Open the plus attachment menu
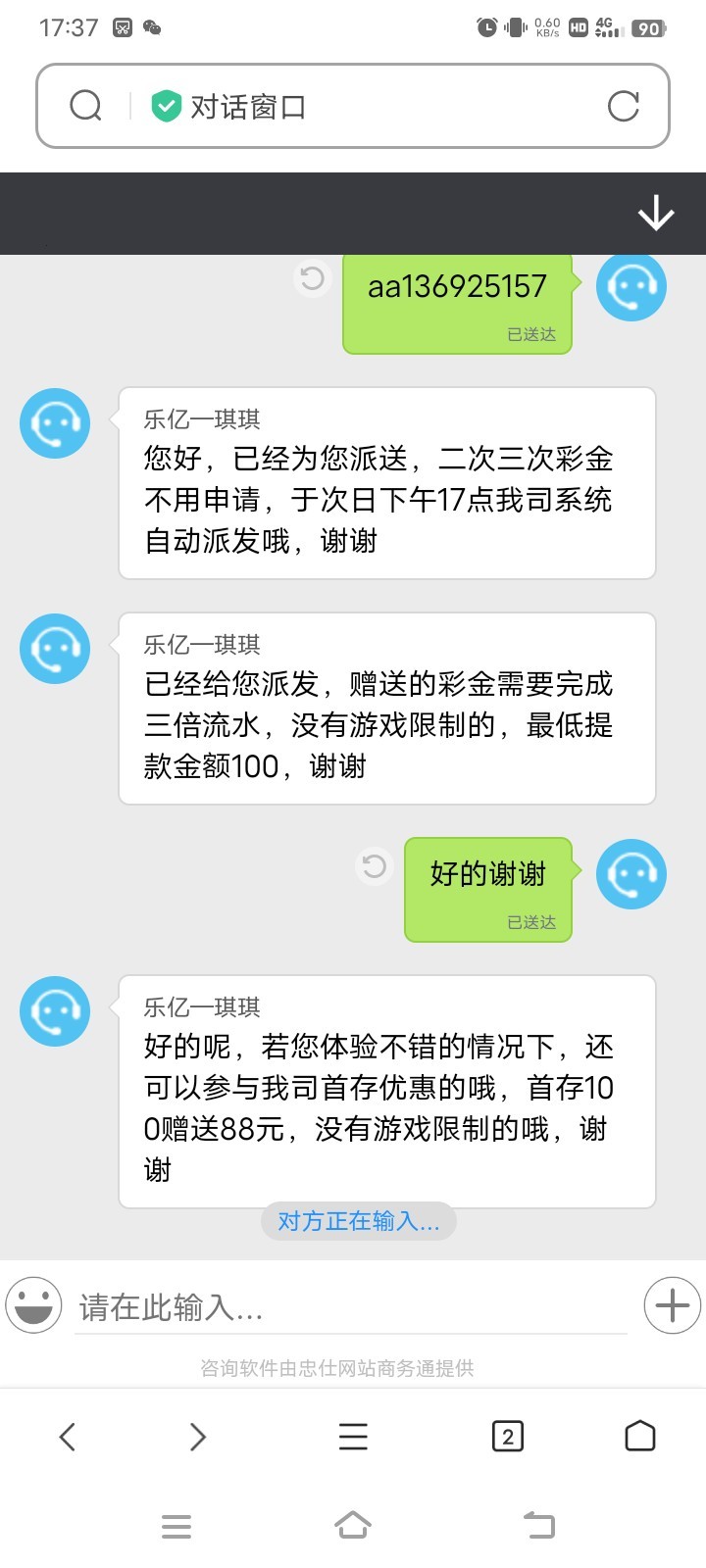 [x=672, y=1305]
